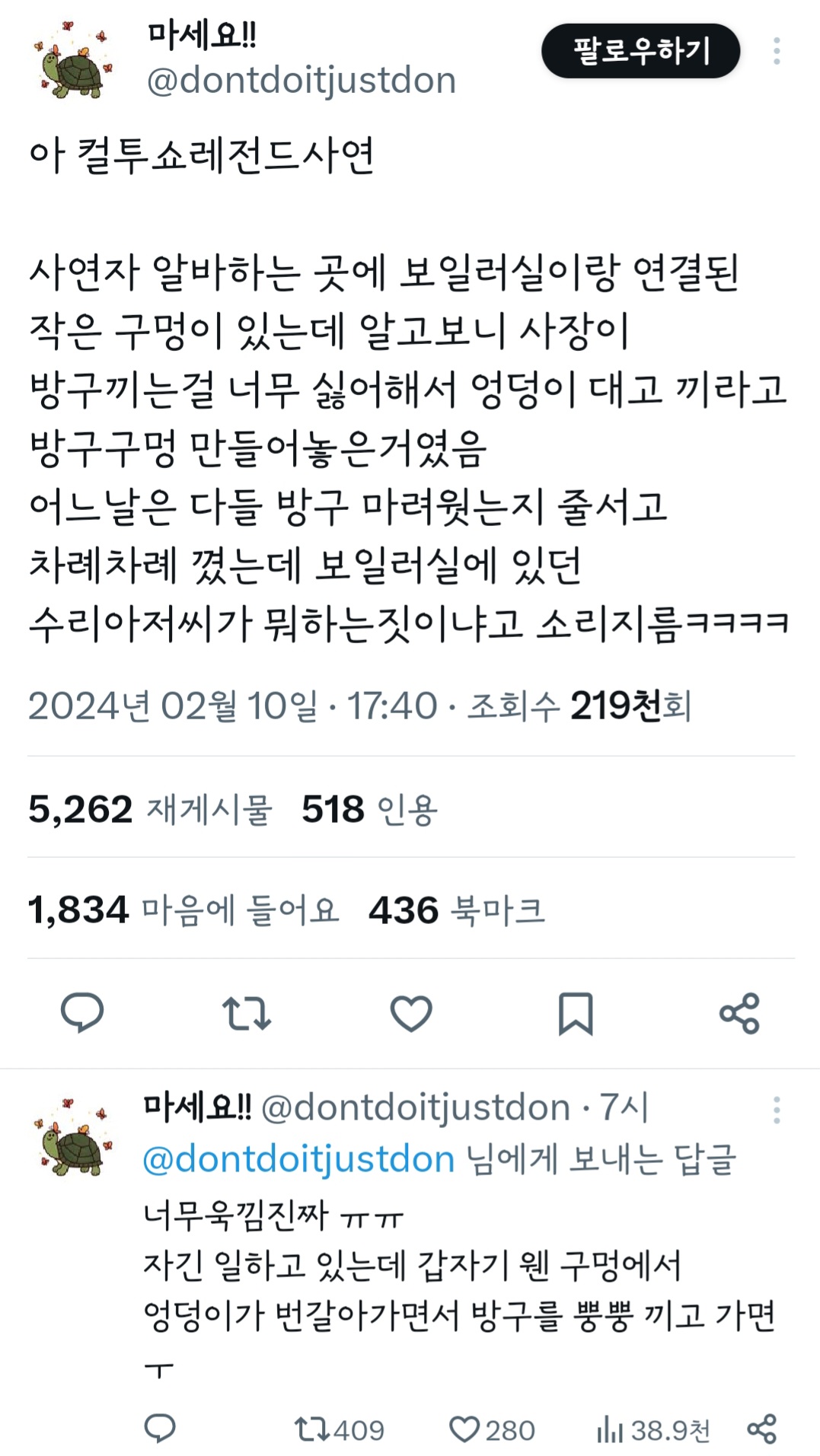Reply to the main tweet
Screen dimensions: 820x1456
82,1012
